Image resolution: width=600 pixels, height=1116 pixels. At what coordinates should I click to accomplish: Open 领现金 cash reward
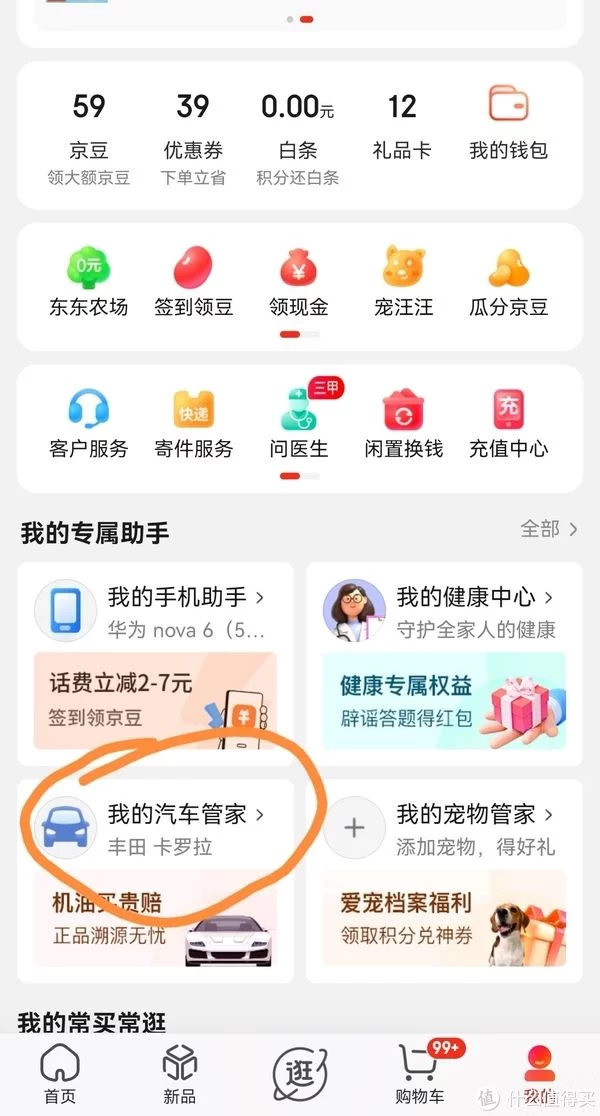point(298,283)
